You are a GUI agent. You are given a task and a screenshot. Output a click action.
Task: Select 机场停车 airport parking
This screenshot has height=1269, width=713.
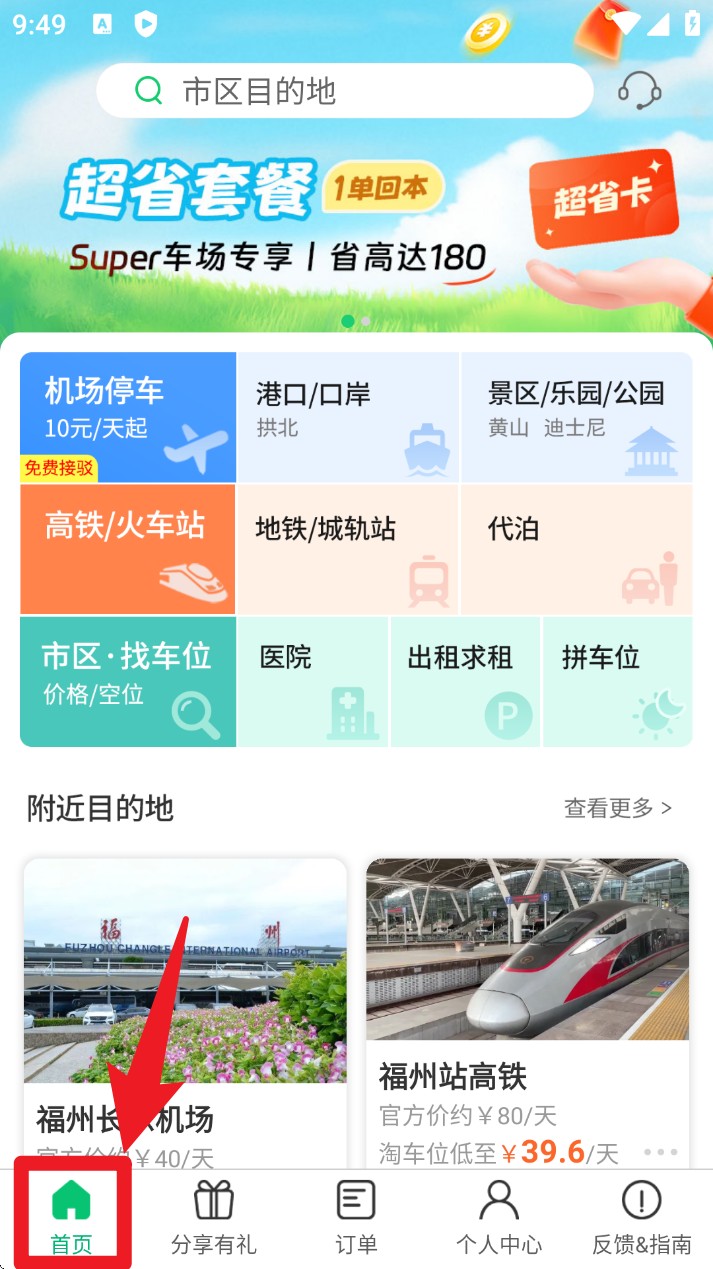[128, 417]
